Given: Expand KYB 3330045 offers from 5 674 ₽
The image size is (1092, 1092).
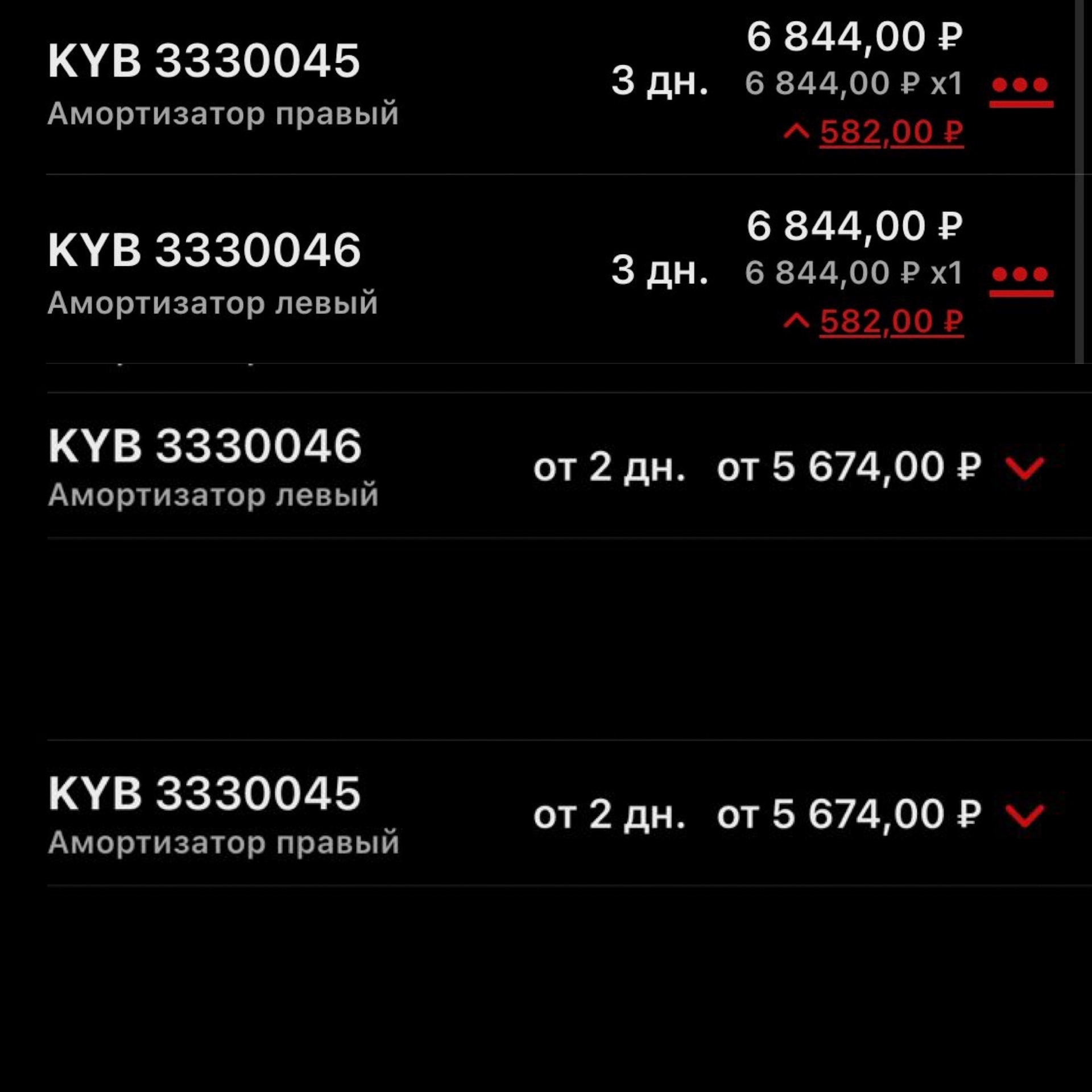Looking at the screenshot, I should coord(1024,816).
